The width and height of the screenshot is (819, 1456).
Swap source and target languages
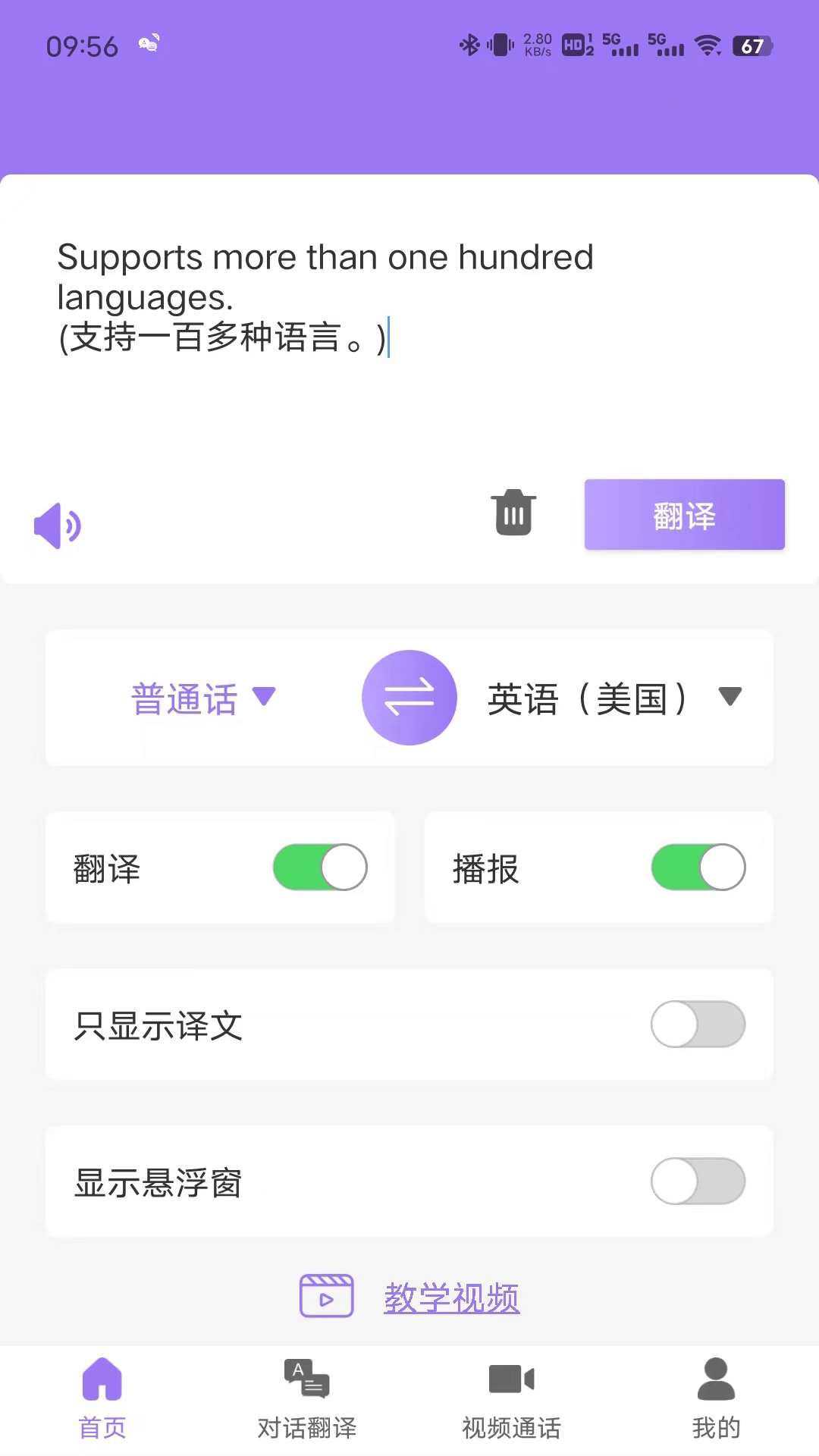click(409, 698)
